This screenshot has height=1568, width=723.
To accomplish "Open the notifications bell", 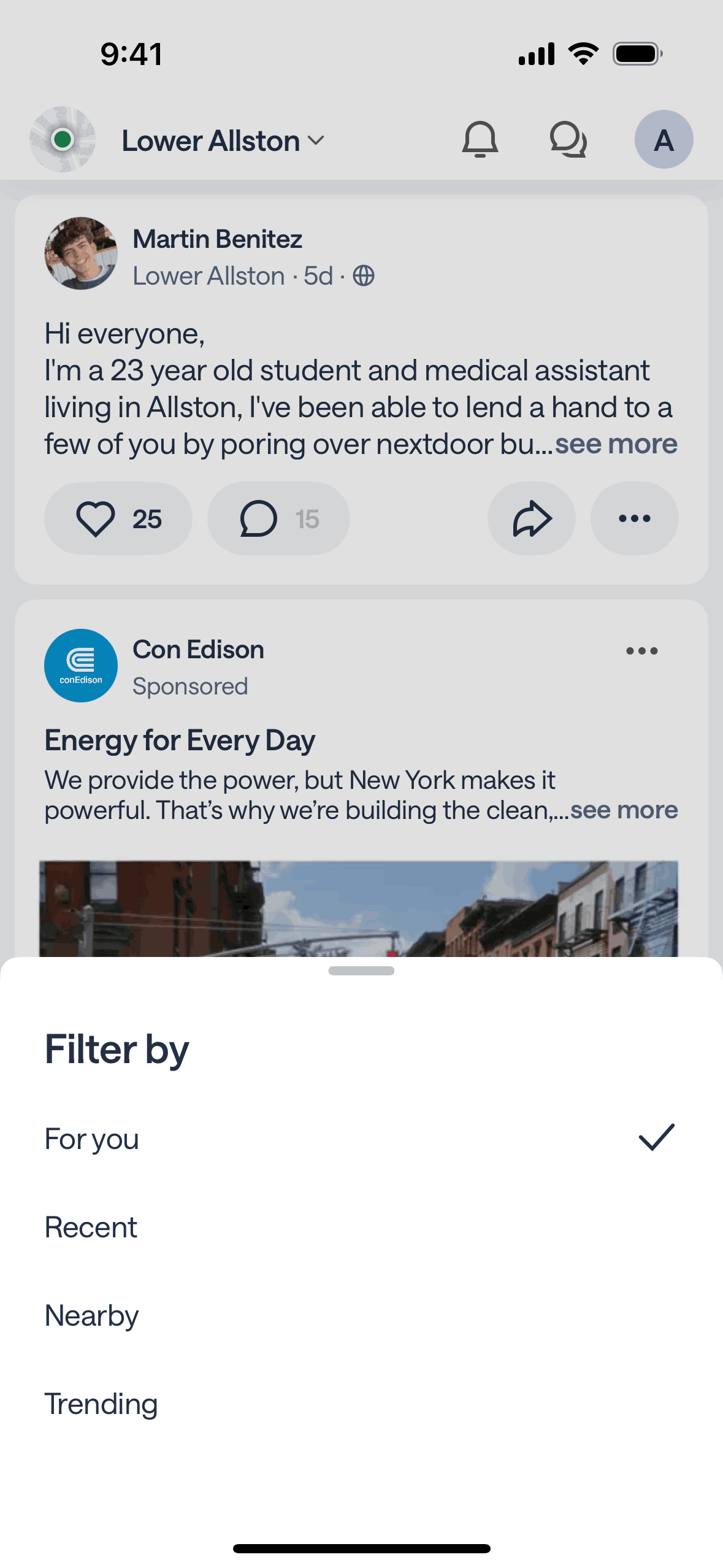I will 480,140.
